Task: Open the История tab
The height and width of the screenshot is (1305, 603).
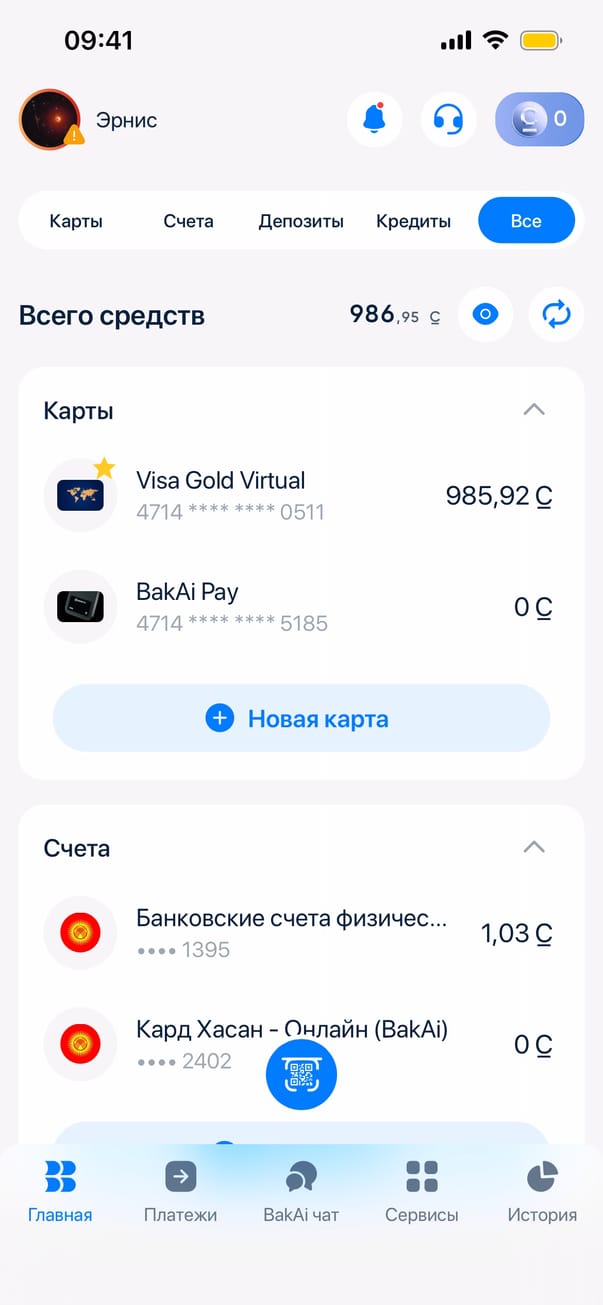Action: [542, 1192]
